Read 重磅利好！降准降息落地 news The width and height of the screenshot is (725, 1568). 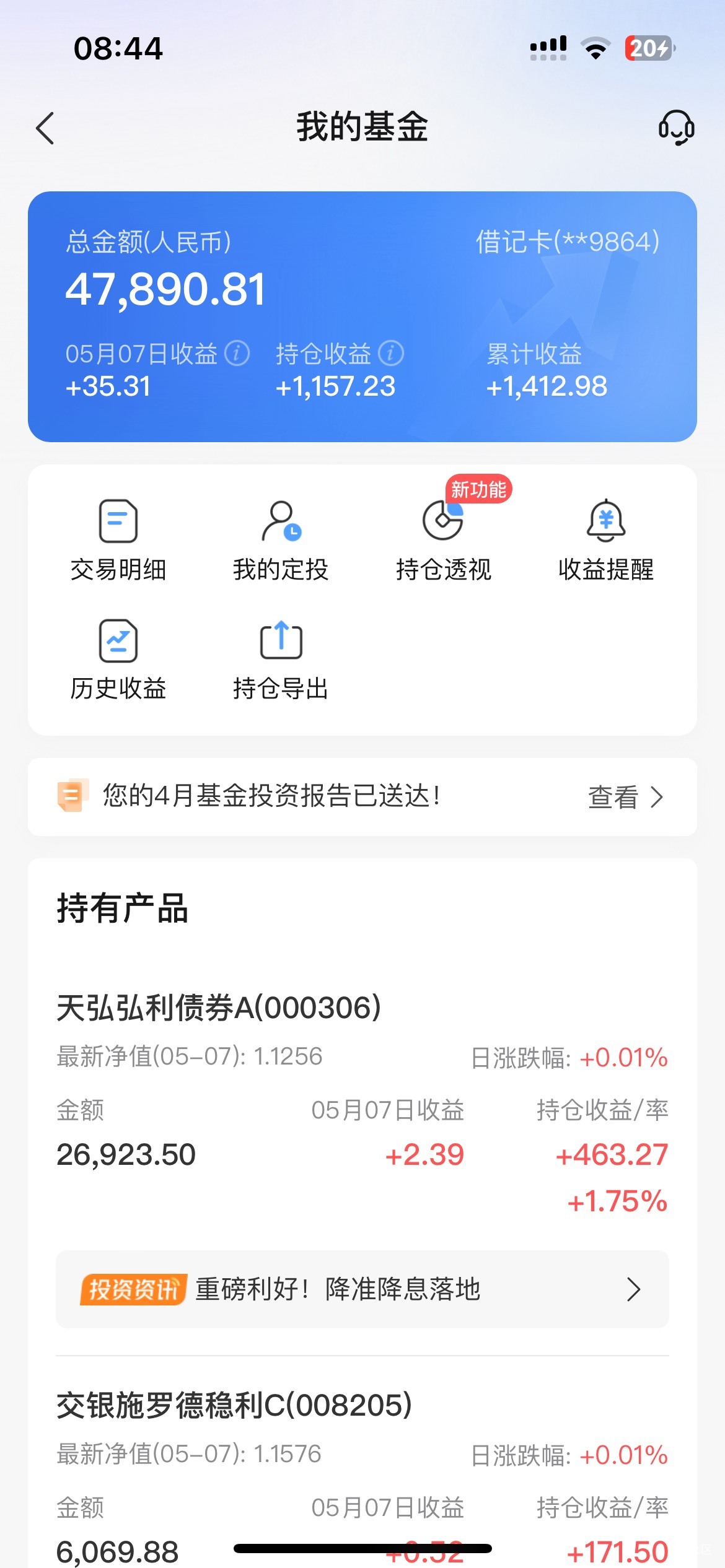click(x=362, y=1289)
